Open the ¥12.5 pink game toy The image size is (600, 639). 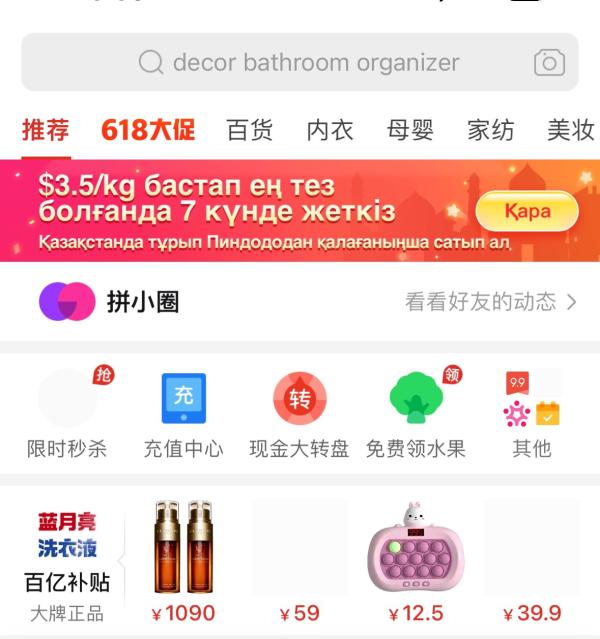tap(415, 560)
